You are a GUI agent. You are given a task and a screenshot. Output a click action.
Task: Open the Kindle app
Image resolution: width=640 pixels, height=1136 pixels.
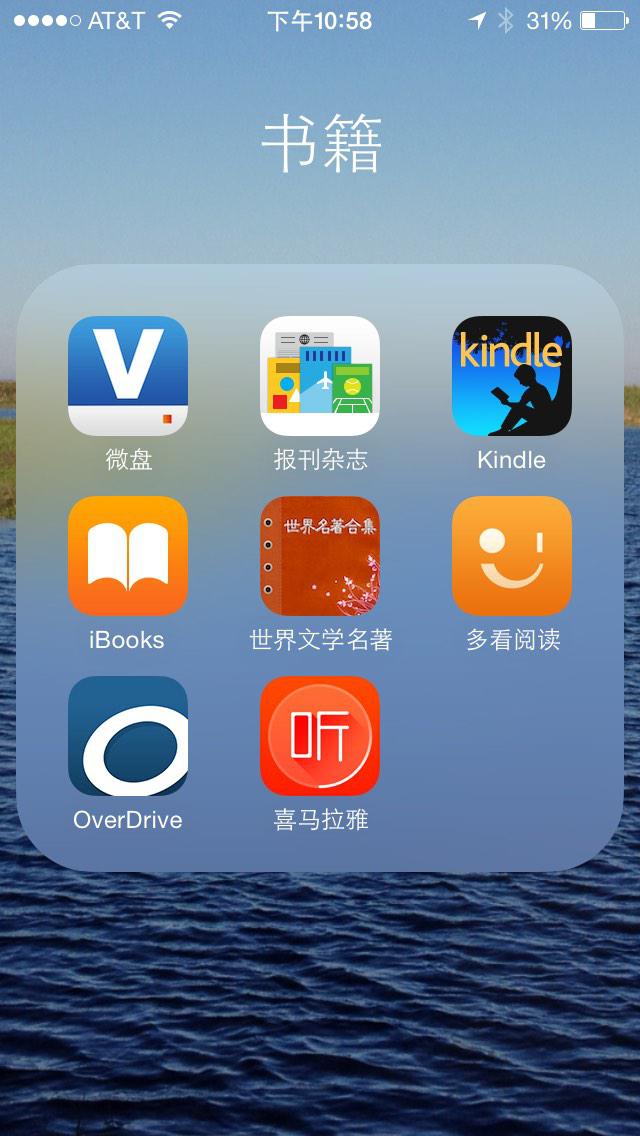tap(512, 376)
